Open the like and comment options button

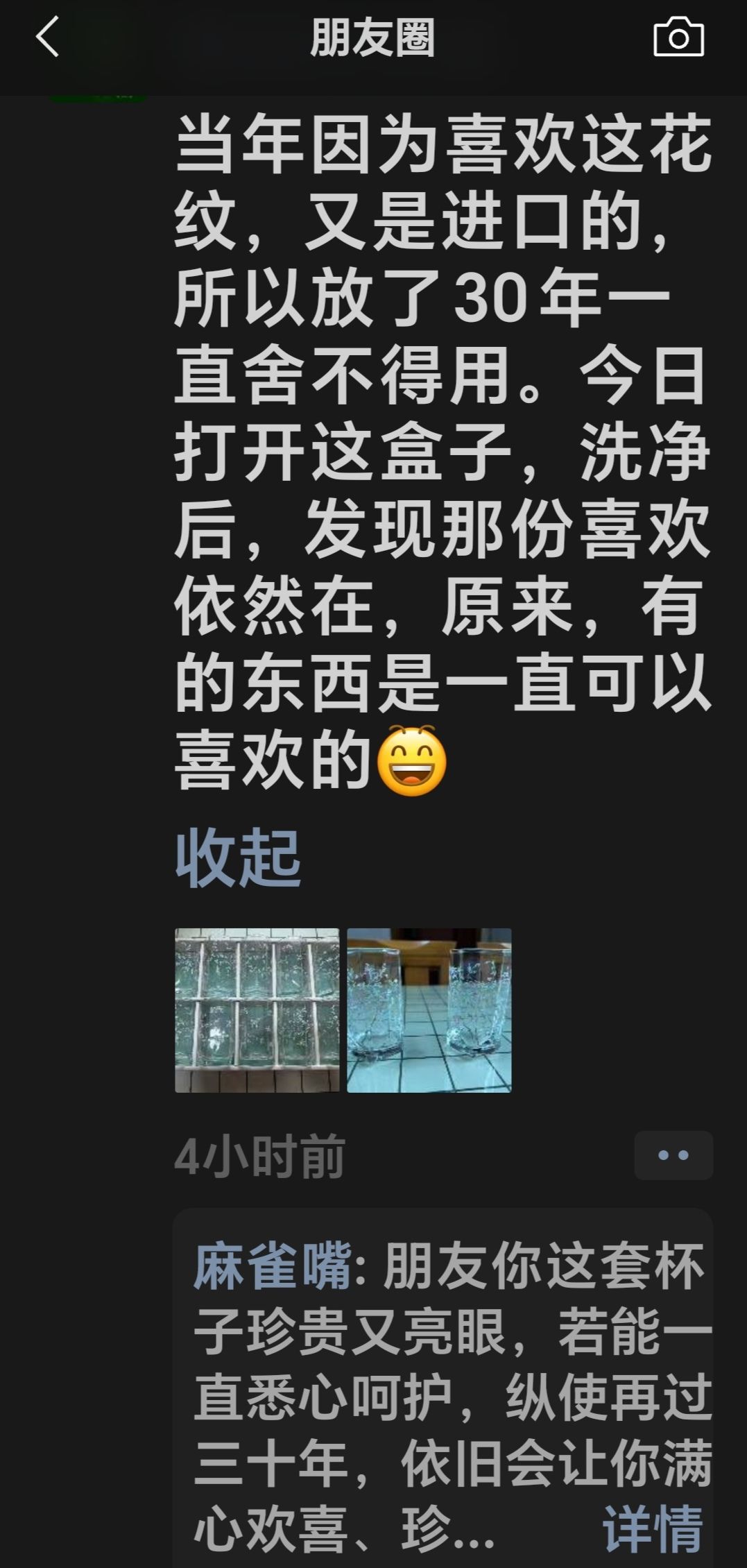(673, 1156)
